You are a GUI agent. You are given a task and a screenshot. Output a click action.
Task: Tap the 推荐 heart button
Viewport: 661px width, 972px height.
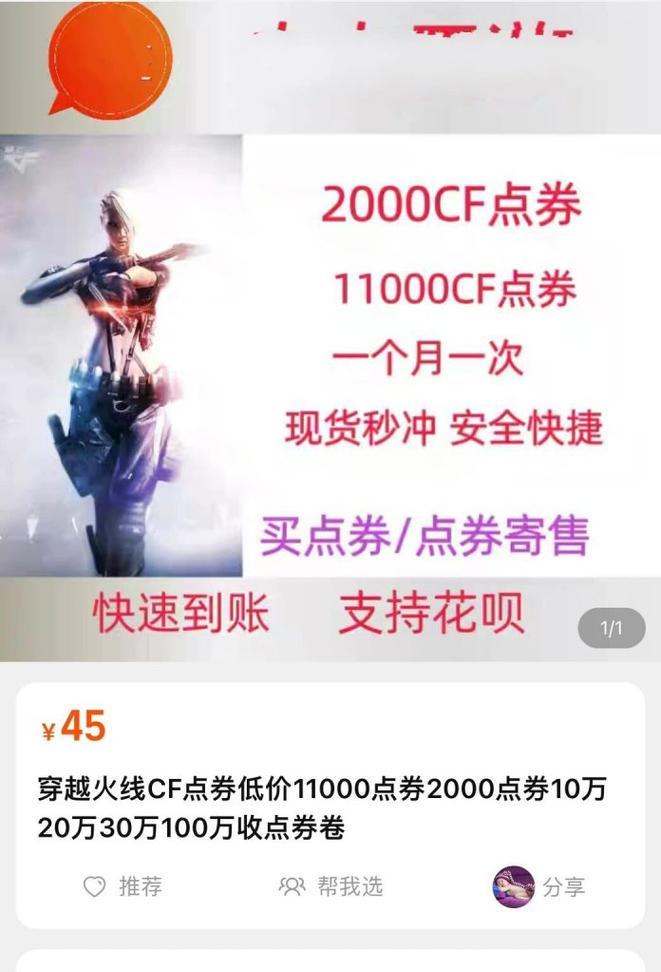(x=122, y=886)
